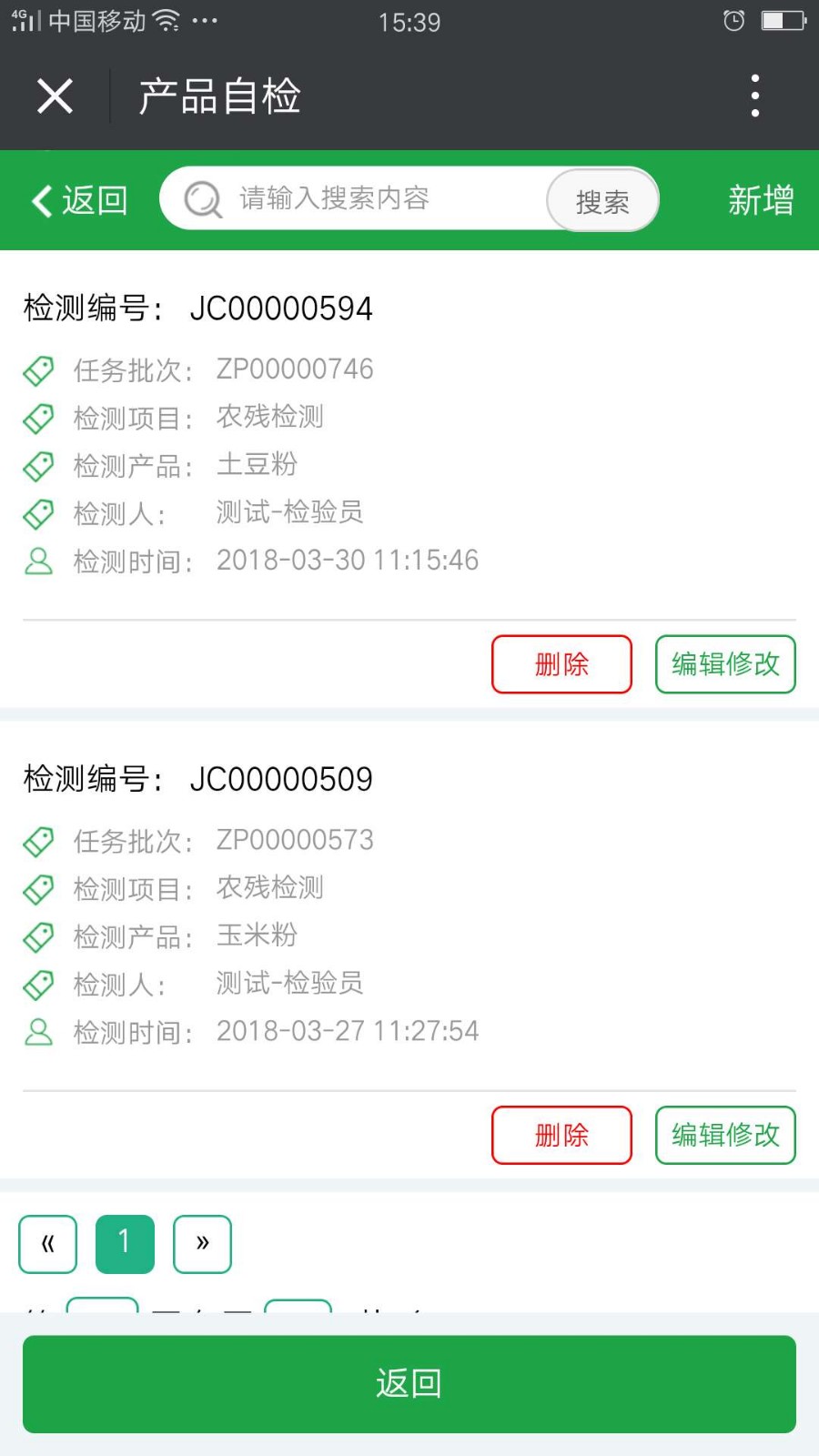This screenshot has height=1456, width=819.
Task: Tap 返回 in the green header
Action: click(80, 200)
